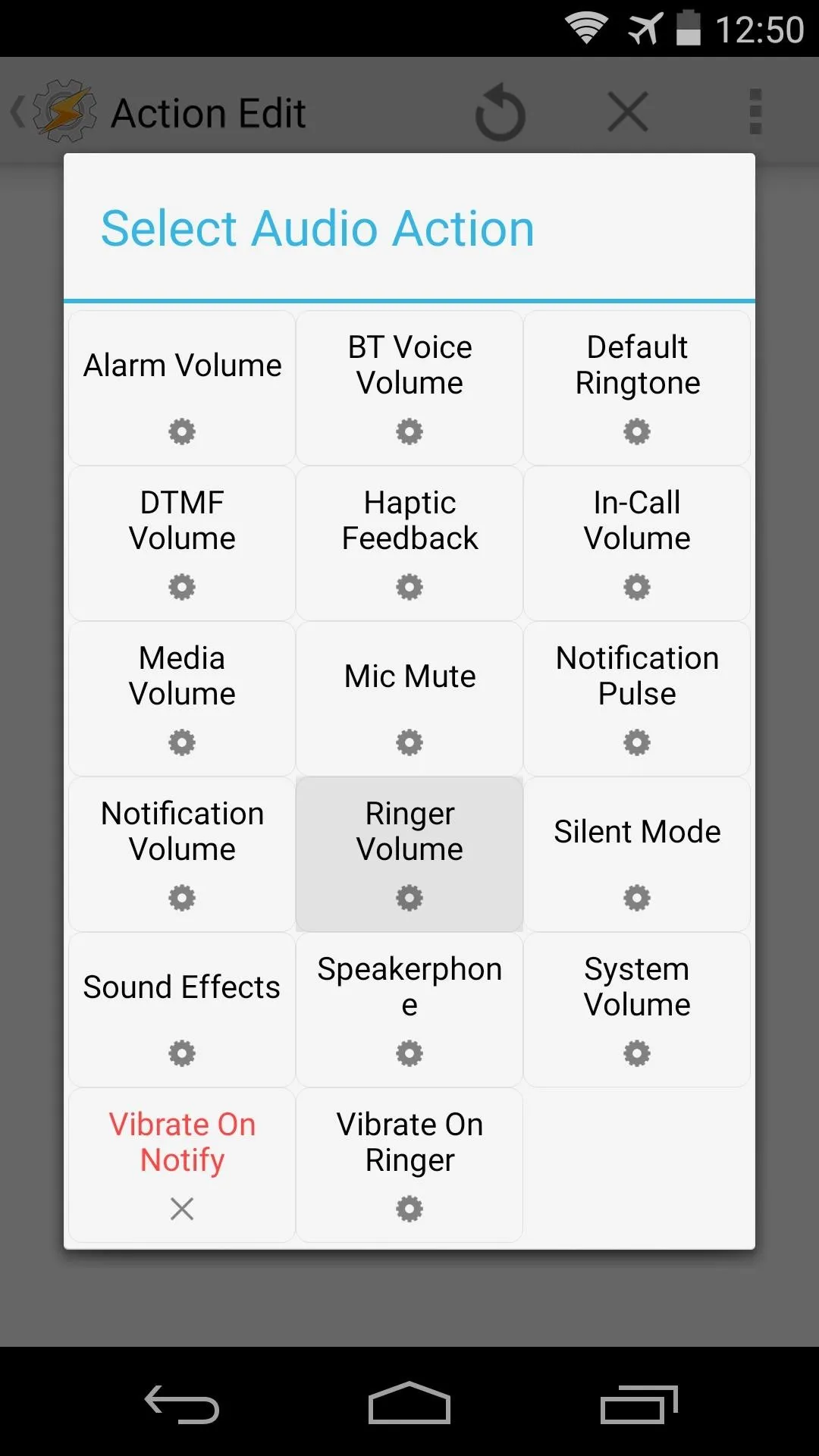The height and width of the screenshot is (1456, 819).
Task: Select the Silent Mode action
Action: click(637, 855)
